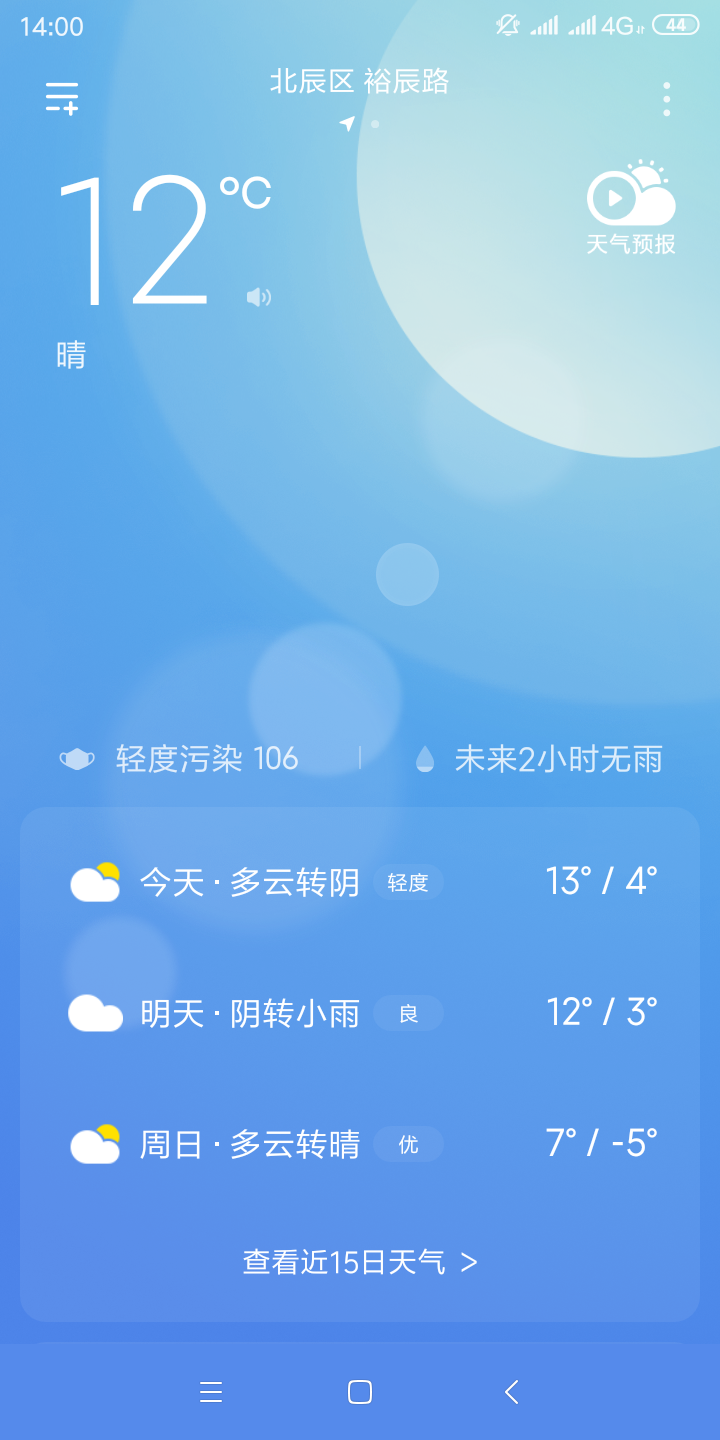
Task: Open the city management list icon
Action: click(62, 98)
